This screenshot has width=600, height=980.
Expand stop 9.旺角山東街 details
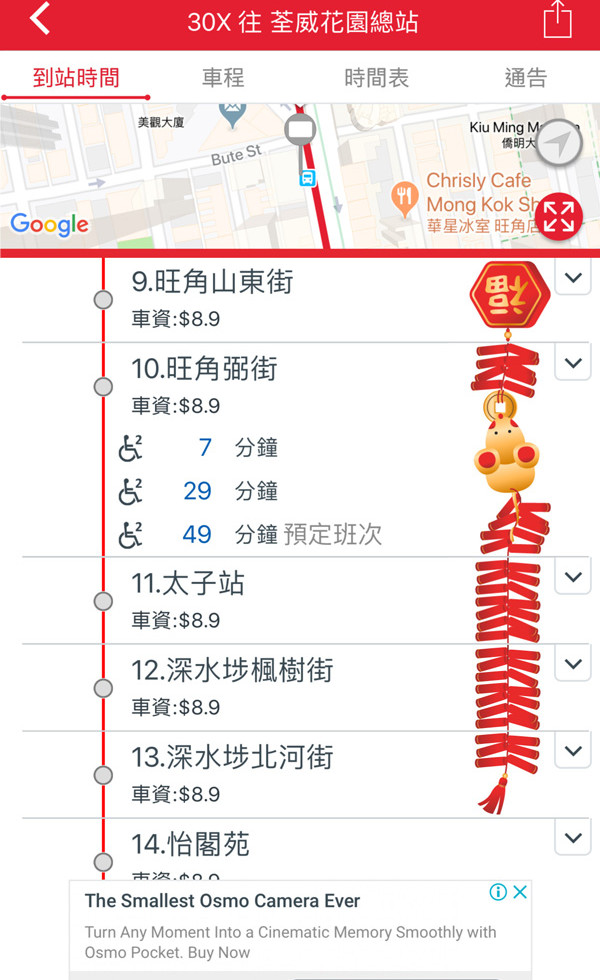tap(572, 277)
